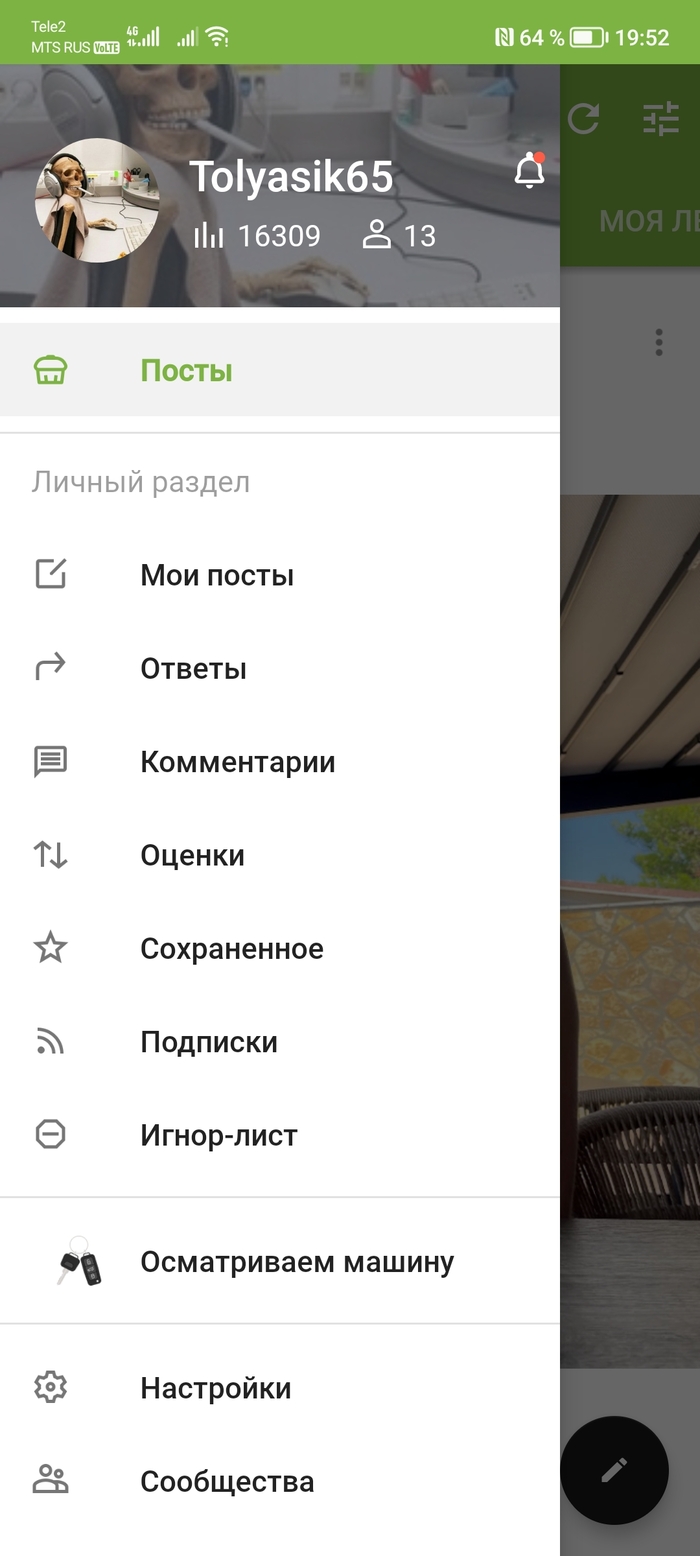Open Мои посты
Image resolution: width=700 pixels, height=1556 pixels.
click(216, 575)
